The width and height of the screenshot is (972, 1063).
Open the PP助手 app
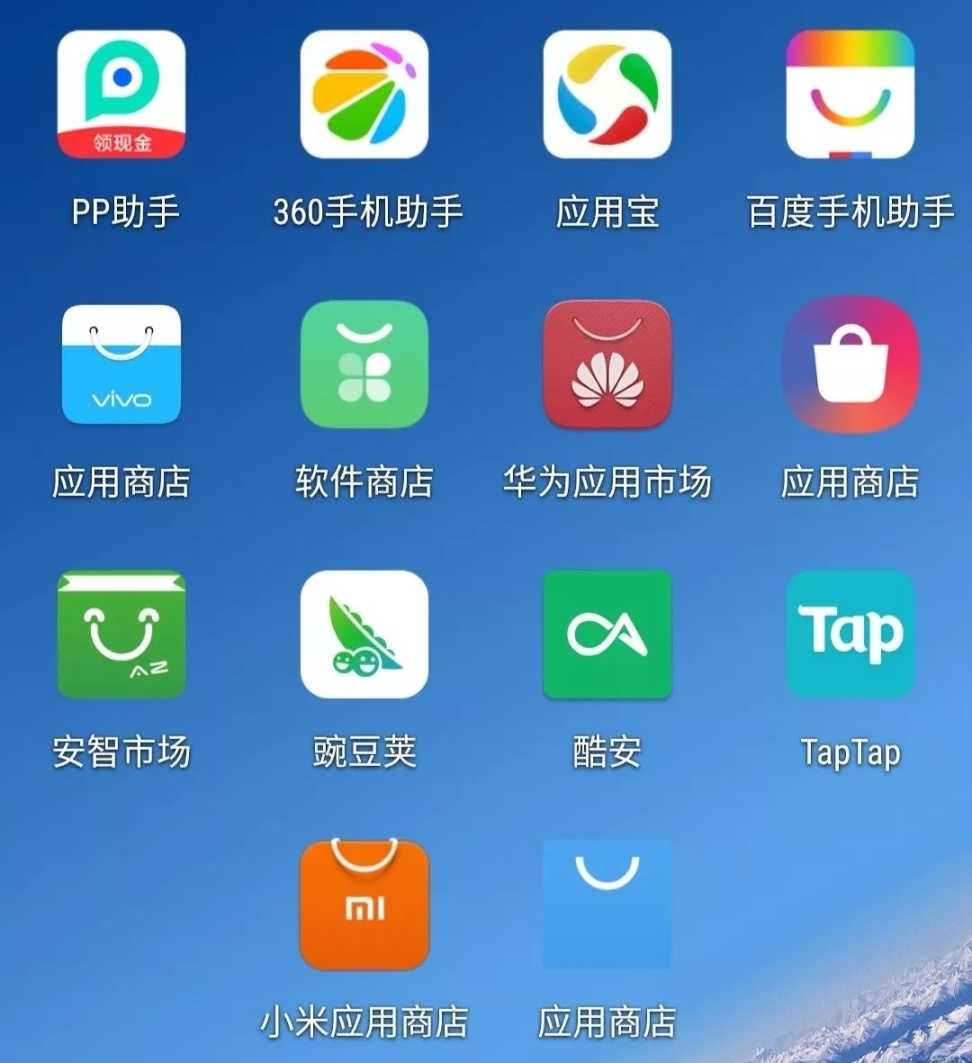tap(121, 94)
